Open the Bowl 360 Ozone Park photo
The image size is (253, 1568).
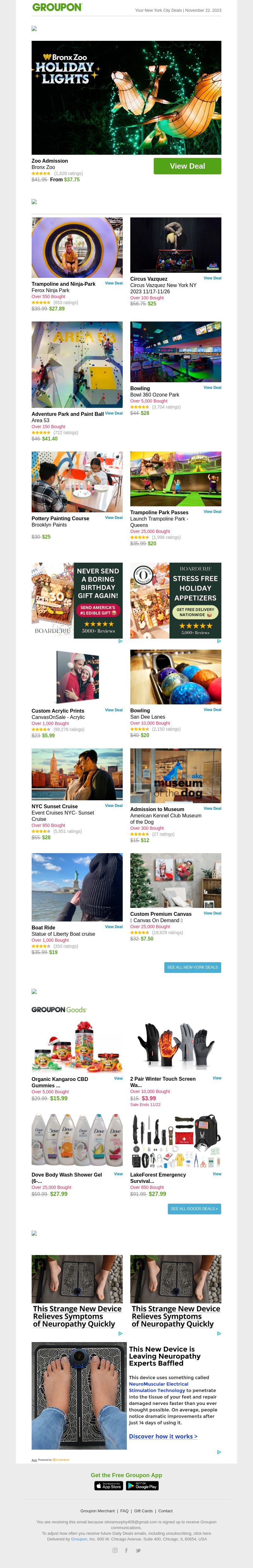pyautogui.click(x=175, y=352)
